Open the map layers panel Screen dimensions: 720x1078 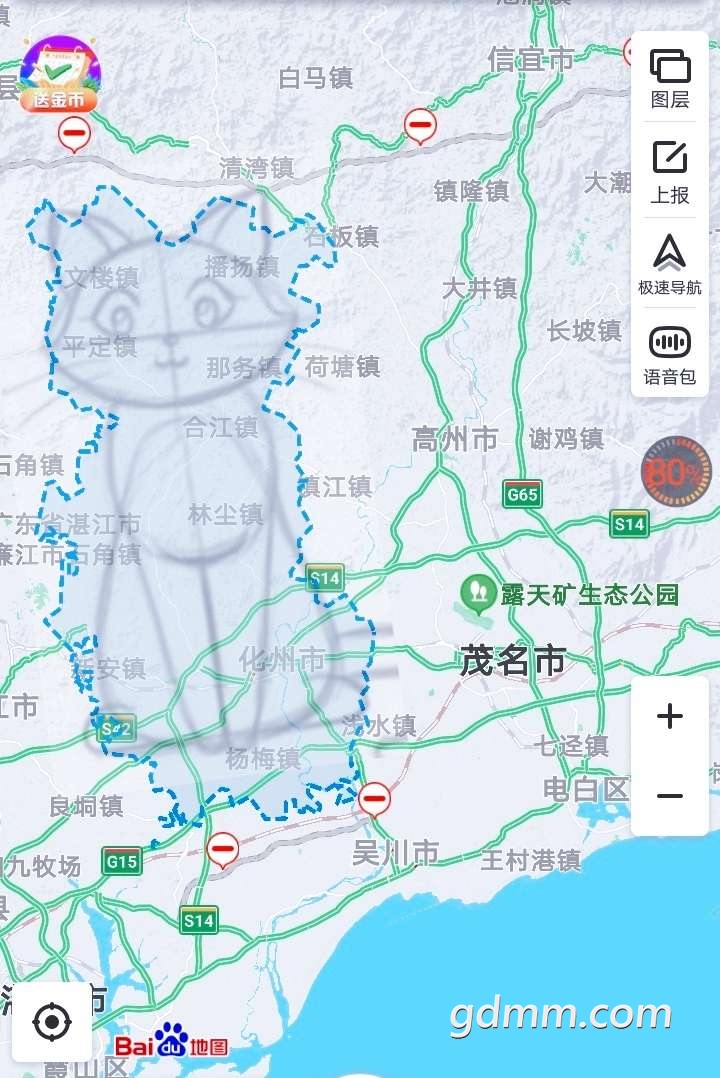pyautogui.click(x=670, y=78)
